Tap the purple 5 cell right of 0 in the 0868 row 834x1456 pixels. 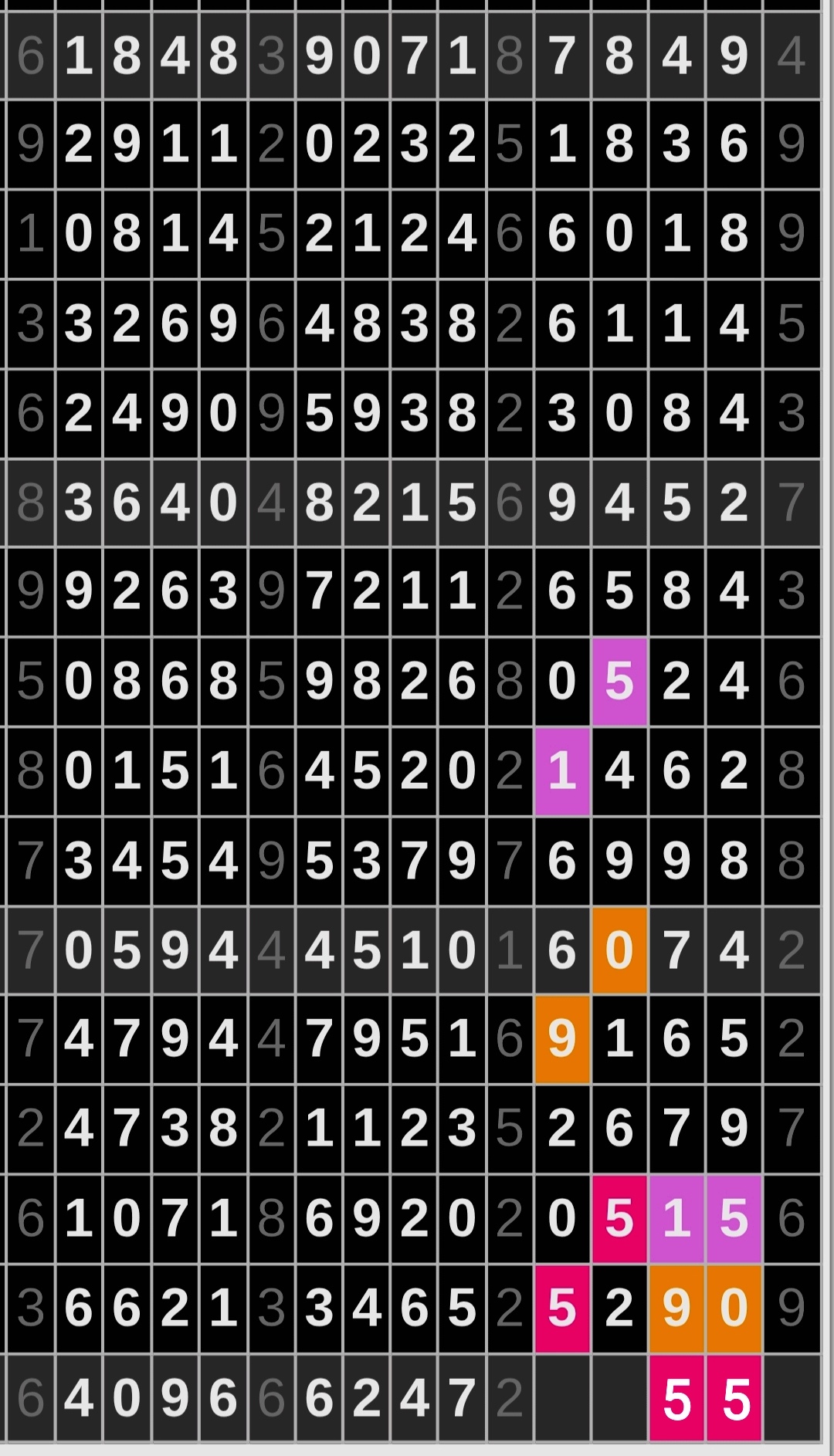(x=619, y=681)
